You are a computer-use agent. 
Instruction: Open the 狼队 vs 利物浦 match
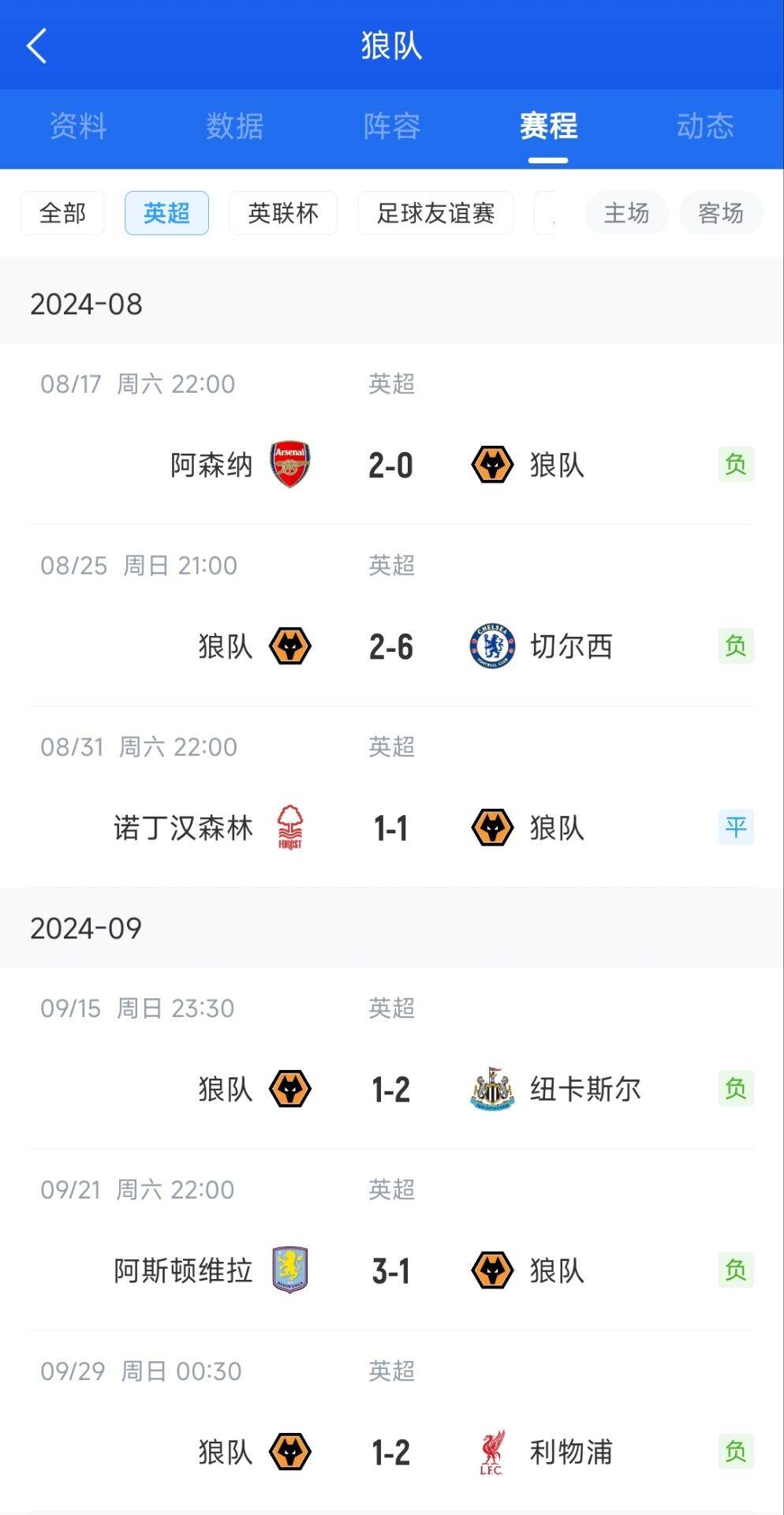point(391,1452)
